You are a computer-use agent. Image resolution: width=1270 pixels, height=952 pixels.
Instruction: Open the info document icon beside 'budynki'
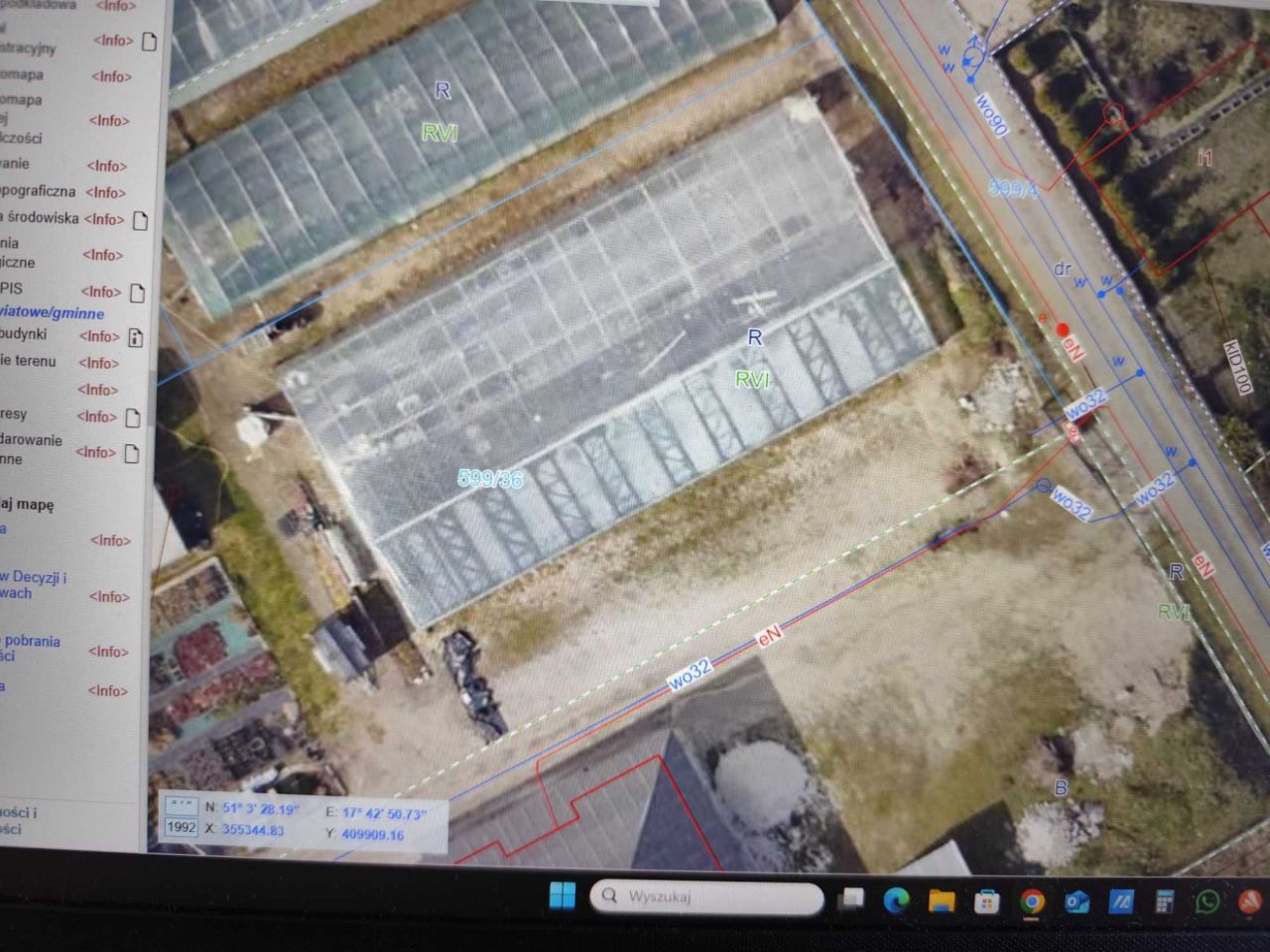135,338
